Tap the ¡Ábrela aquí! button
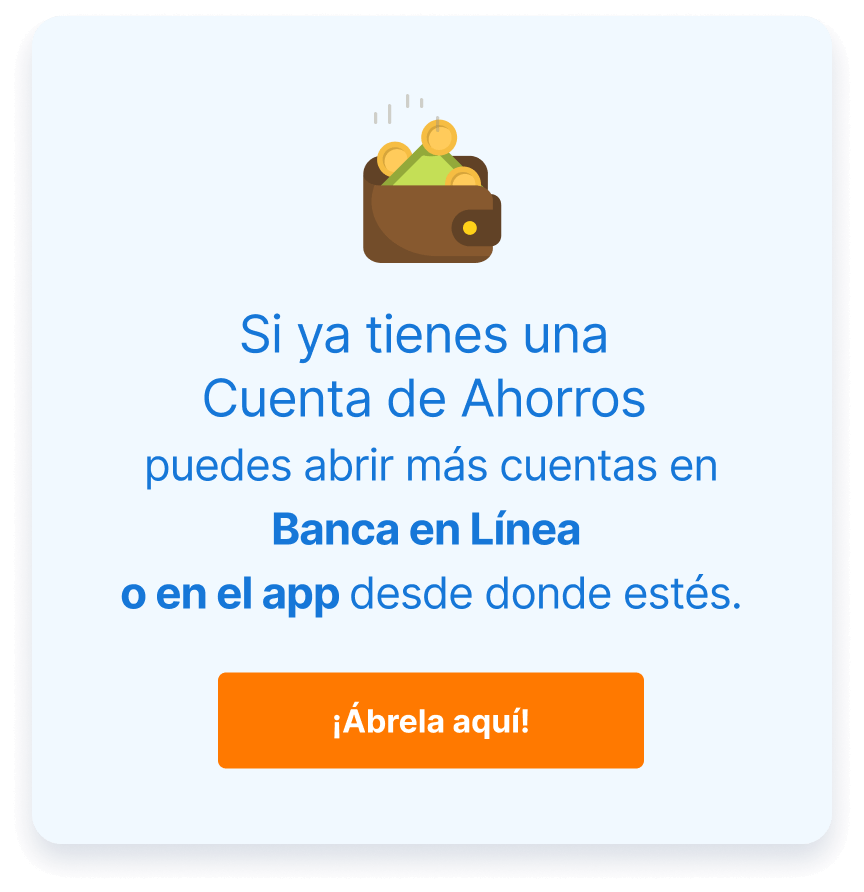 coord(431,721)
